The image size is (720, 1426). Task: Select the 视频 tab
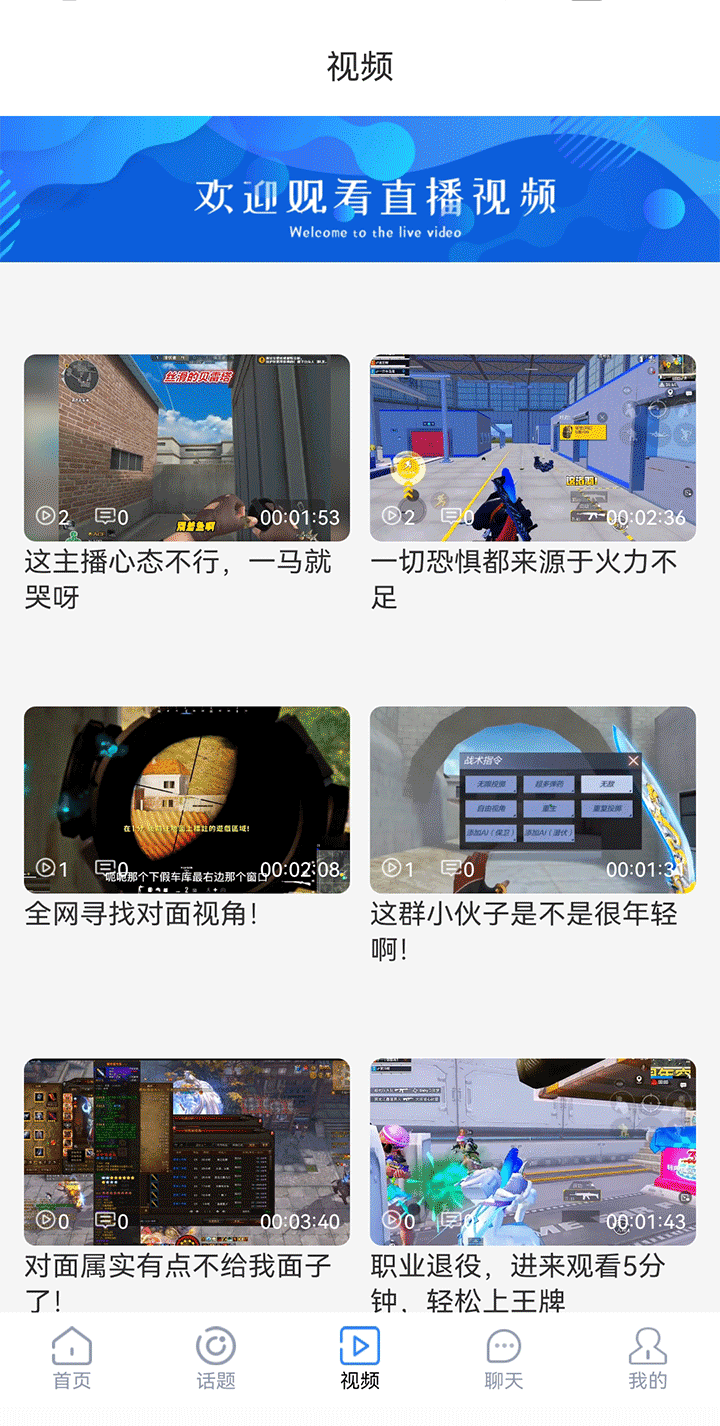coord(360,1358)
